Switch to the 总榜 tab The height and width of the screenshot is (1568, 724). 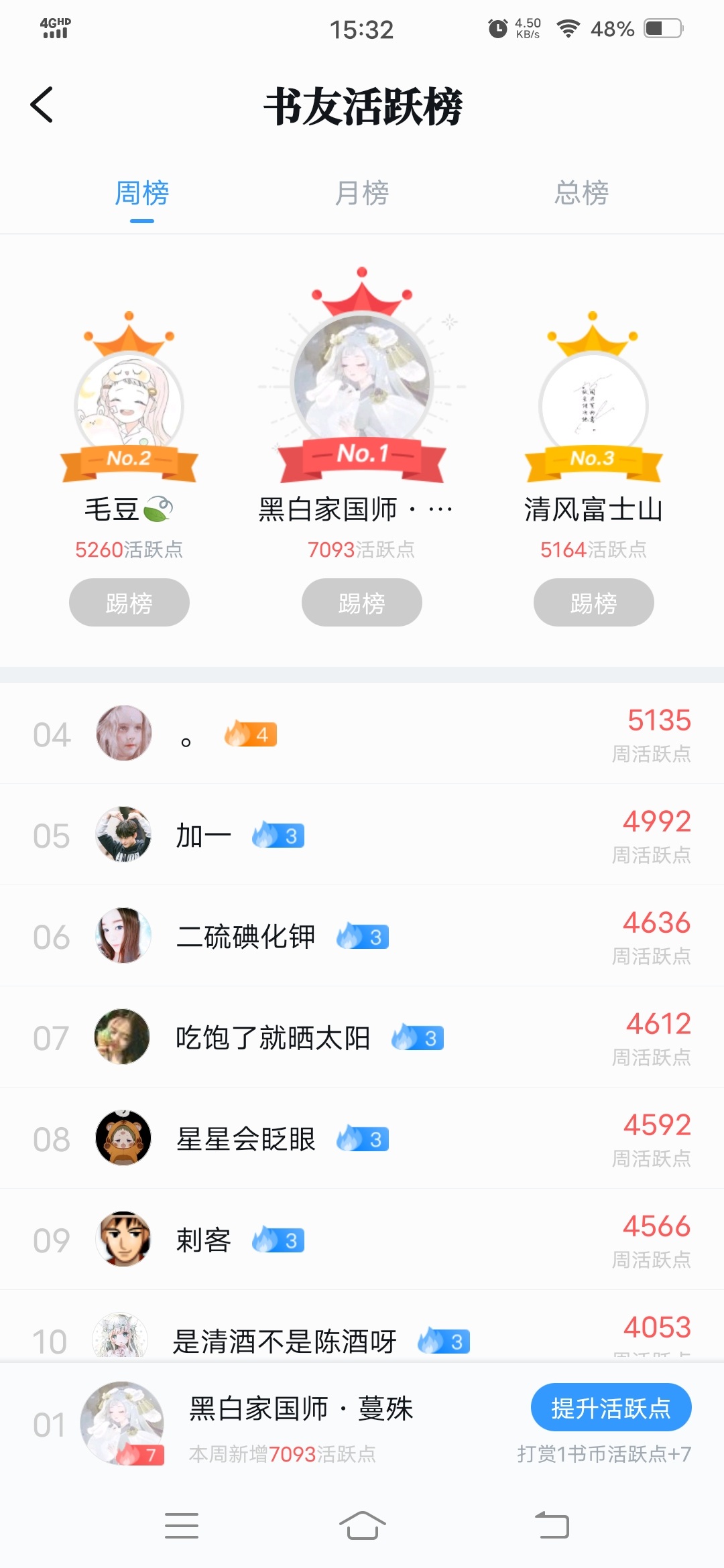coord(581,193)
